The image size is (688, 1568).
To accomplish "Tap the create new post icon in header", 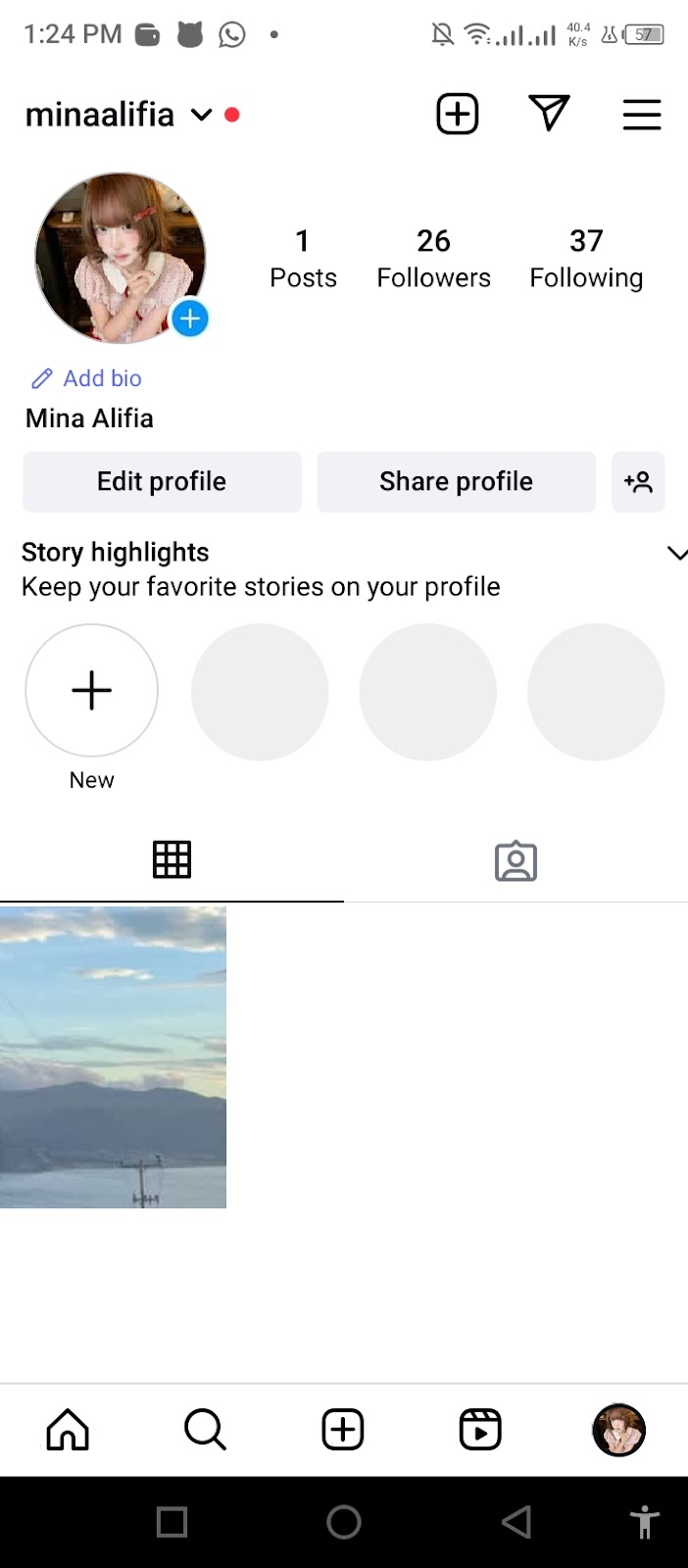I will click(x=457, y=115).
